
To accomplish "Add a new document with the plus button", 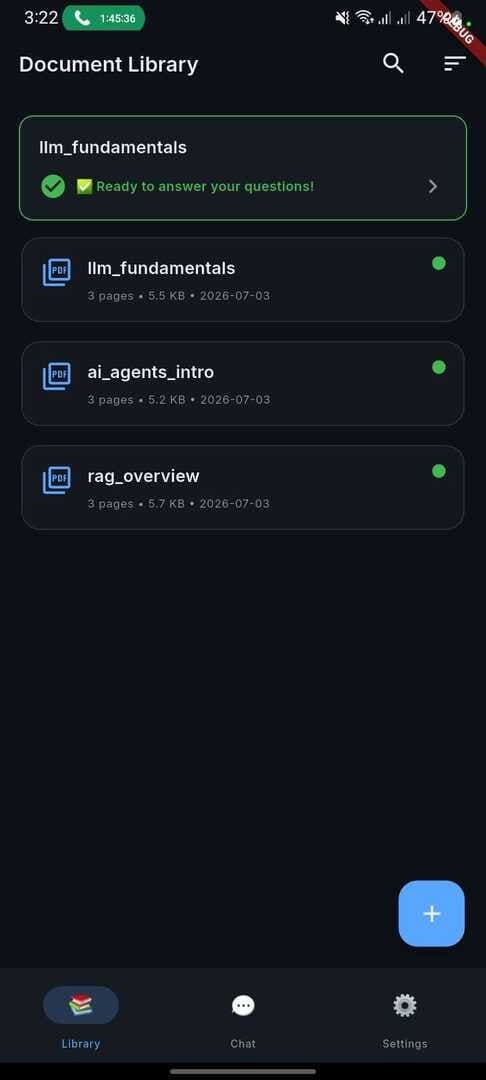I will (x=432, y=913).
